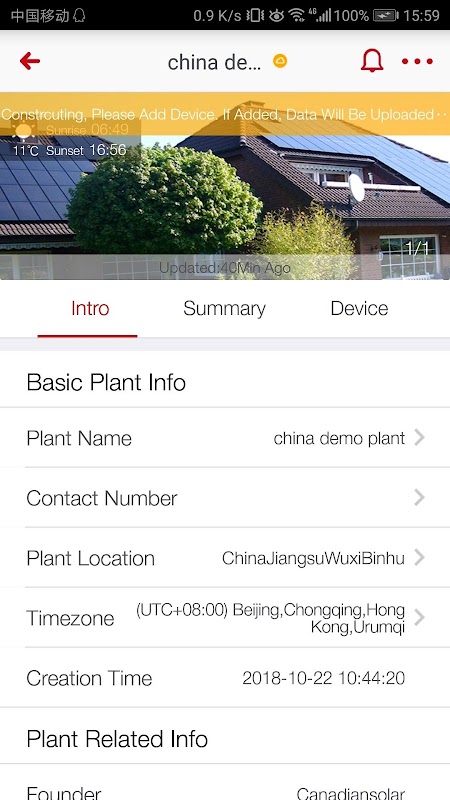Open the notifications bell
The height and width of the screenshot is (800, 450).
[x=371, y=61]
